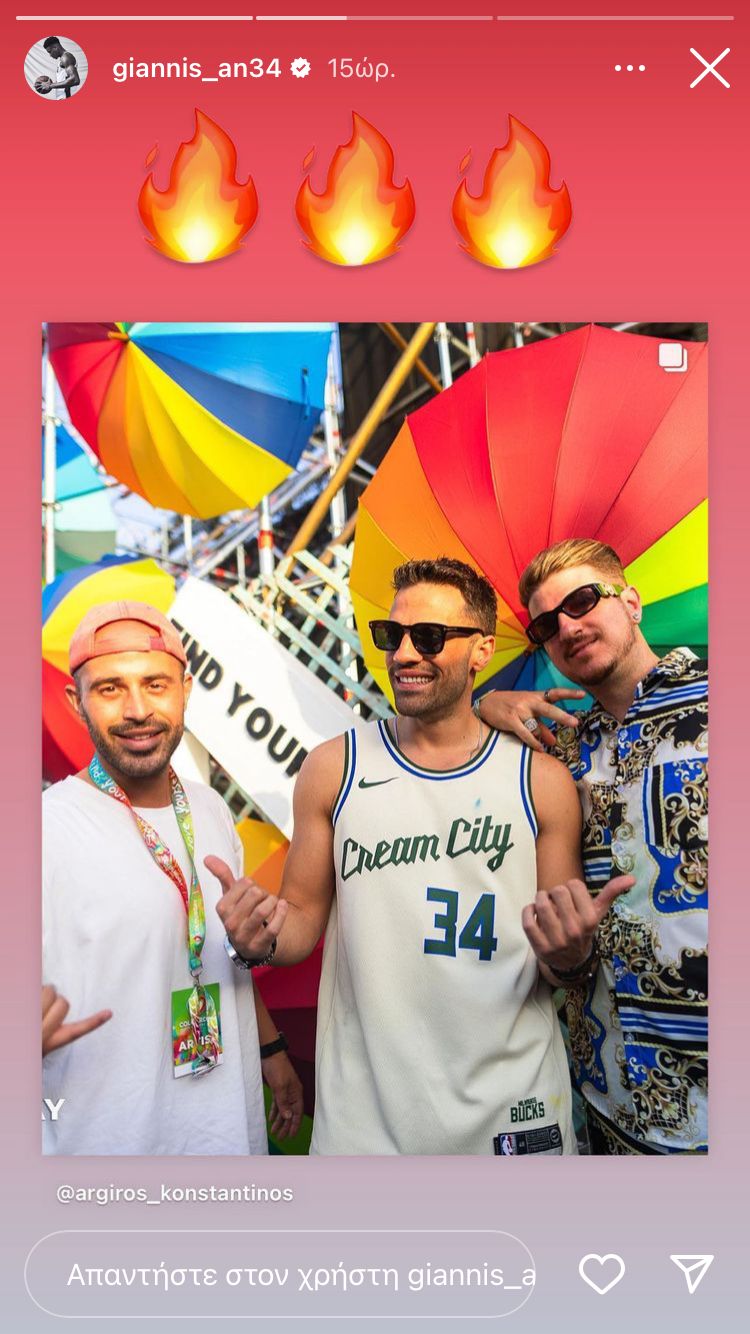Tap the reply message field
This screenshot has height=1334, width=750.
click(280, 1274)
